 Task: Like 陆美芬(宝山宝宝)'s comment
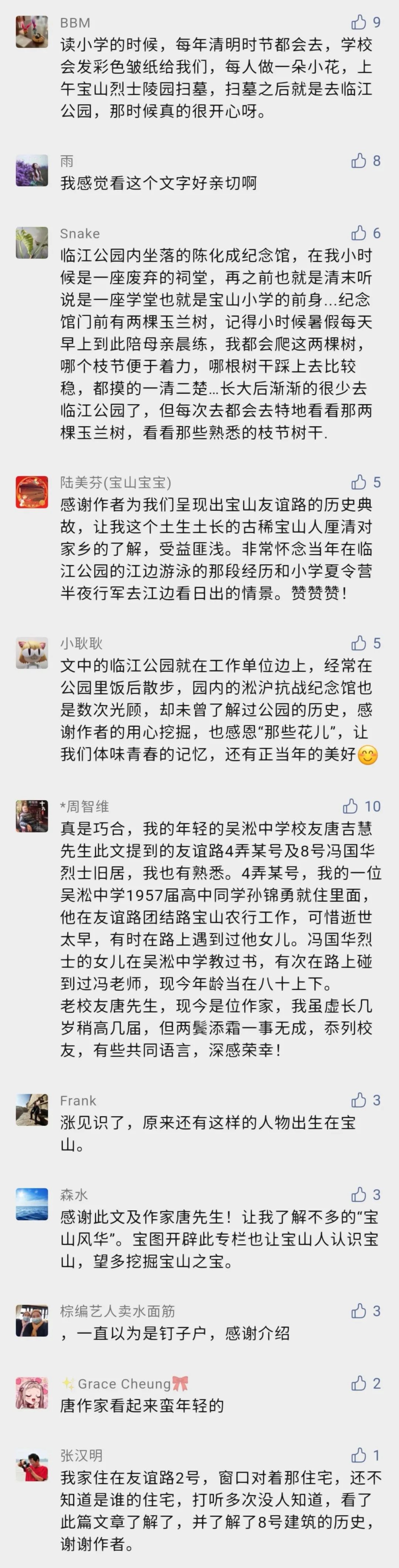click(358, 483)
